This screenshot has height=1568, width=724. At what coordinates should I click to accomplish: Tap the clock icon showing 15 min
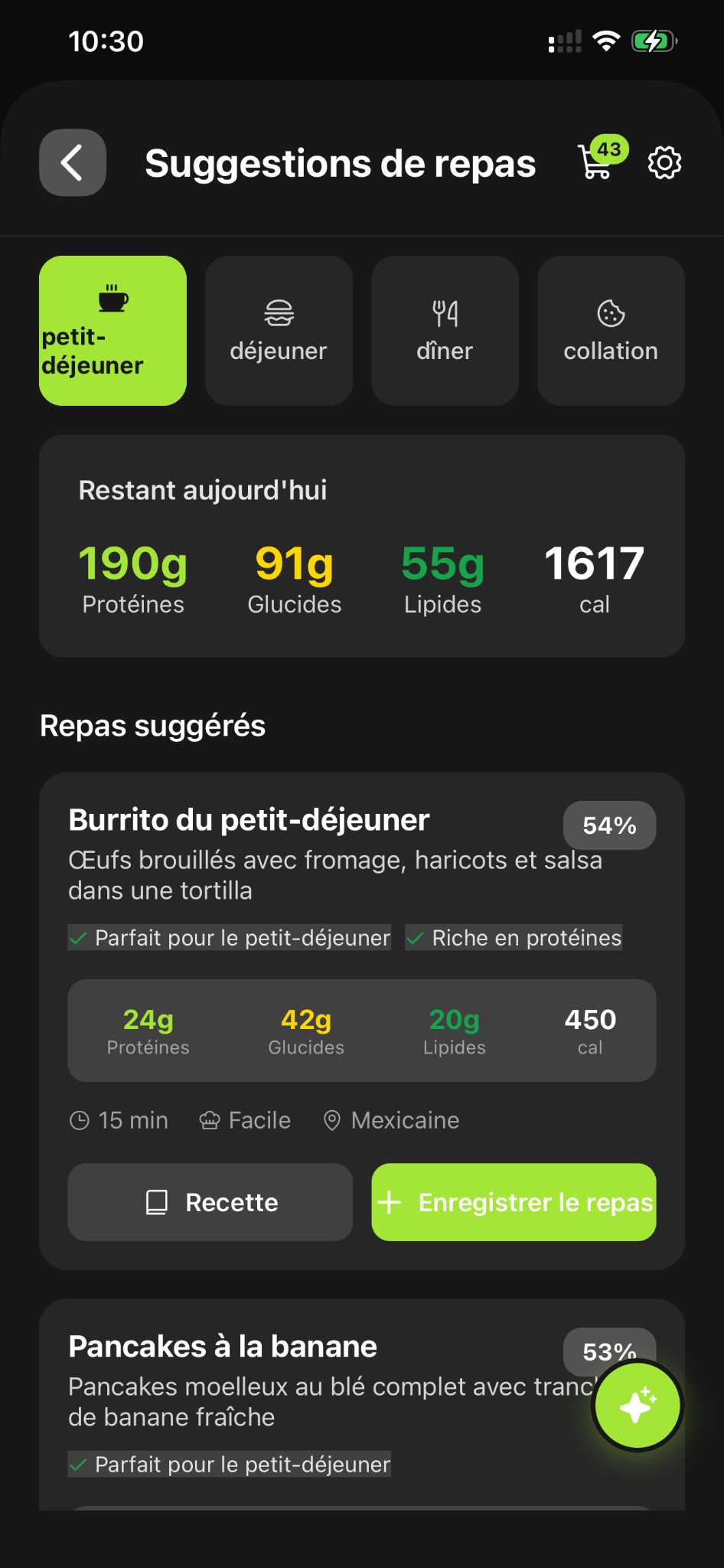[x=80, y=1120]
